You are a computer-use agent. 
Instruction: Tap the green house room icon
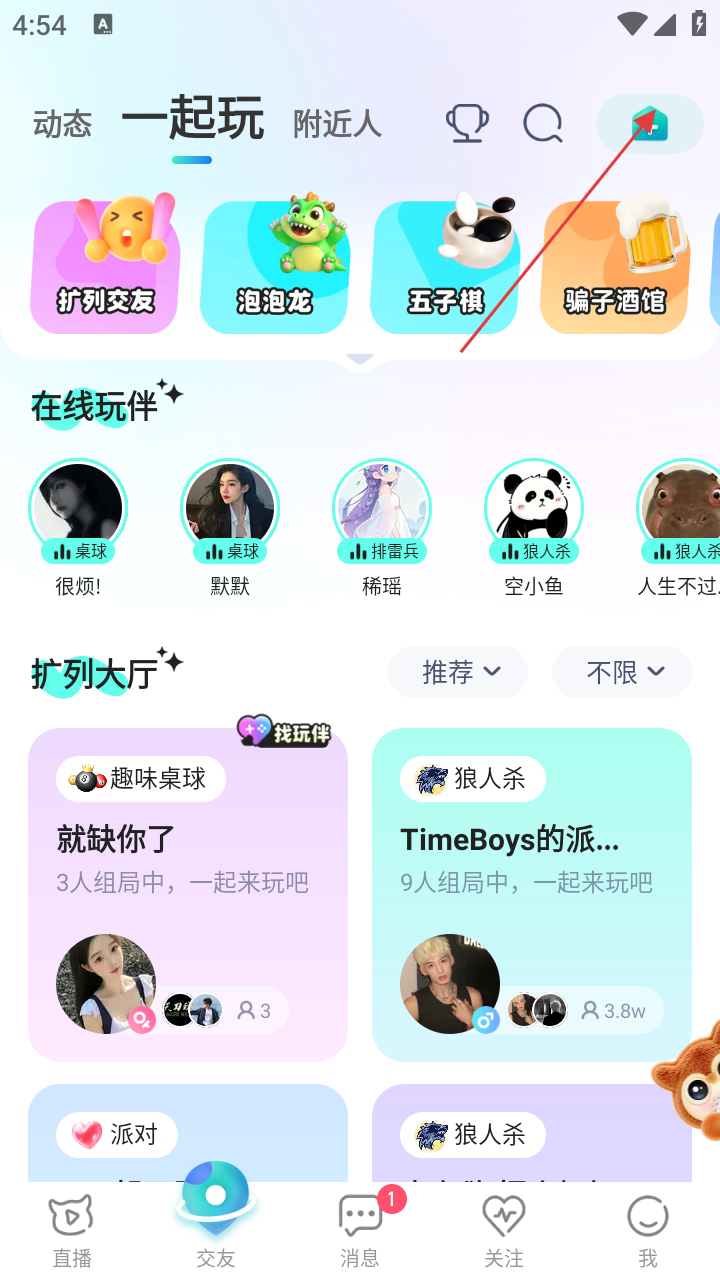pos(650,124)
